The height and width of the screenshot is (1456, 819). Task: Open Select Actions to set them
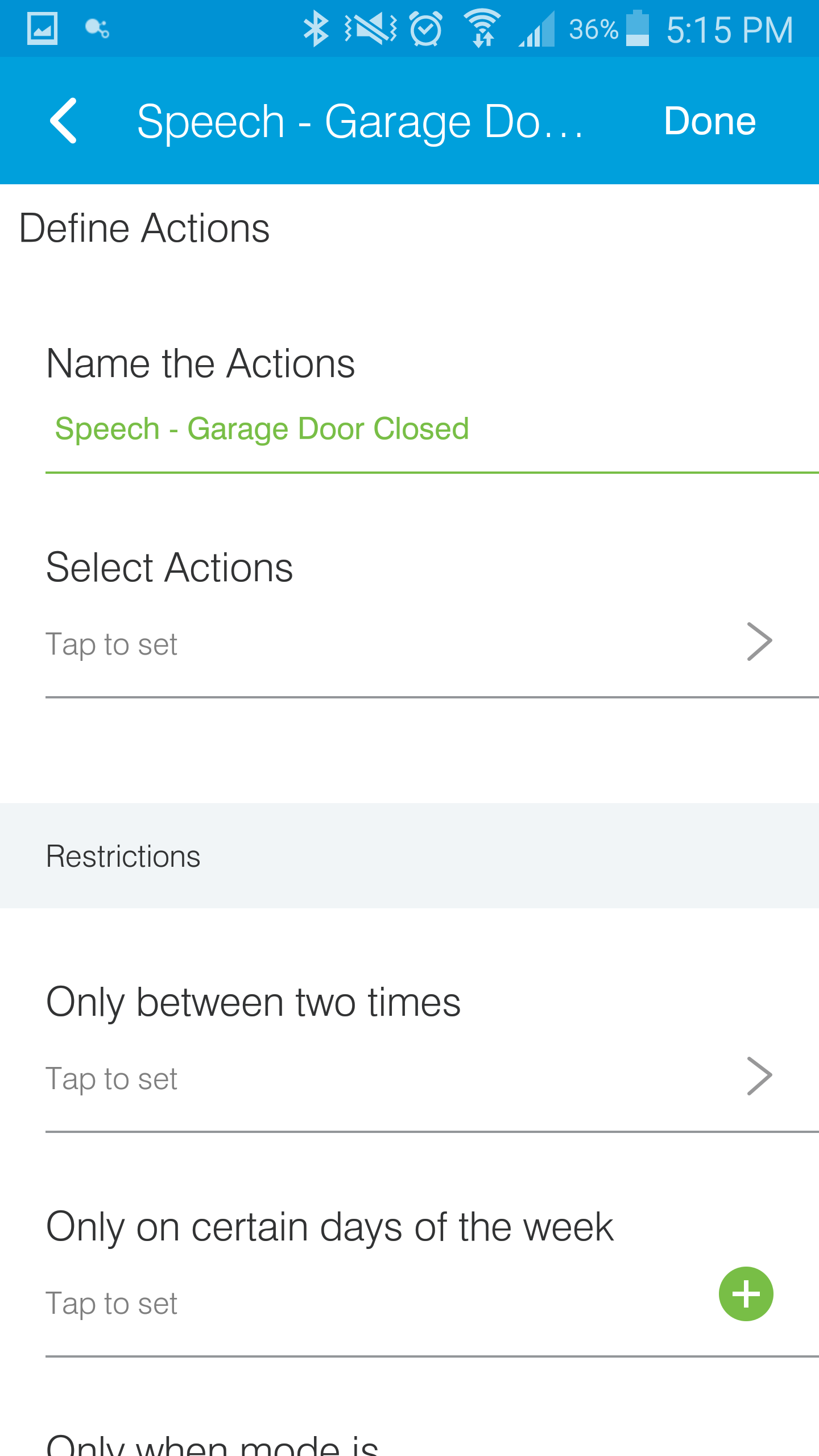(x=432, y=620)
